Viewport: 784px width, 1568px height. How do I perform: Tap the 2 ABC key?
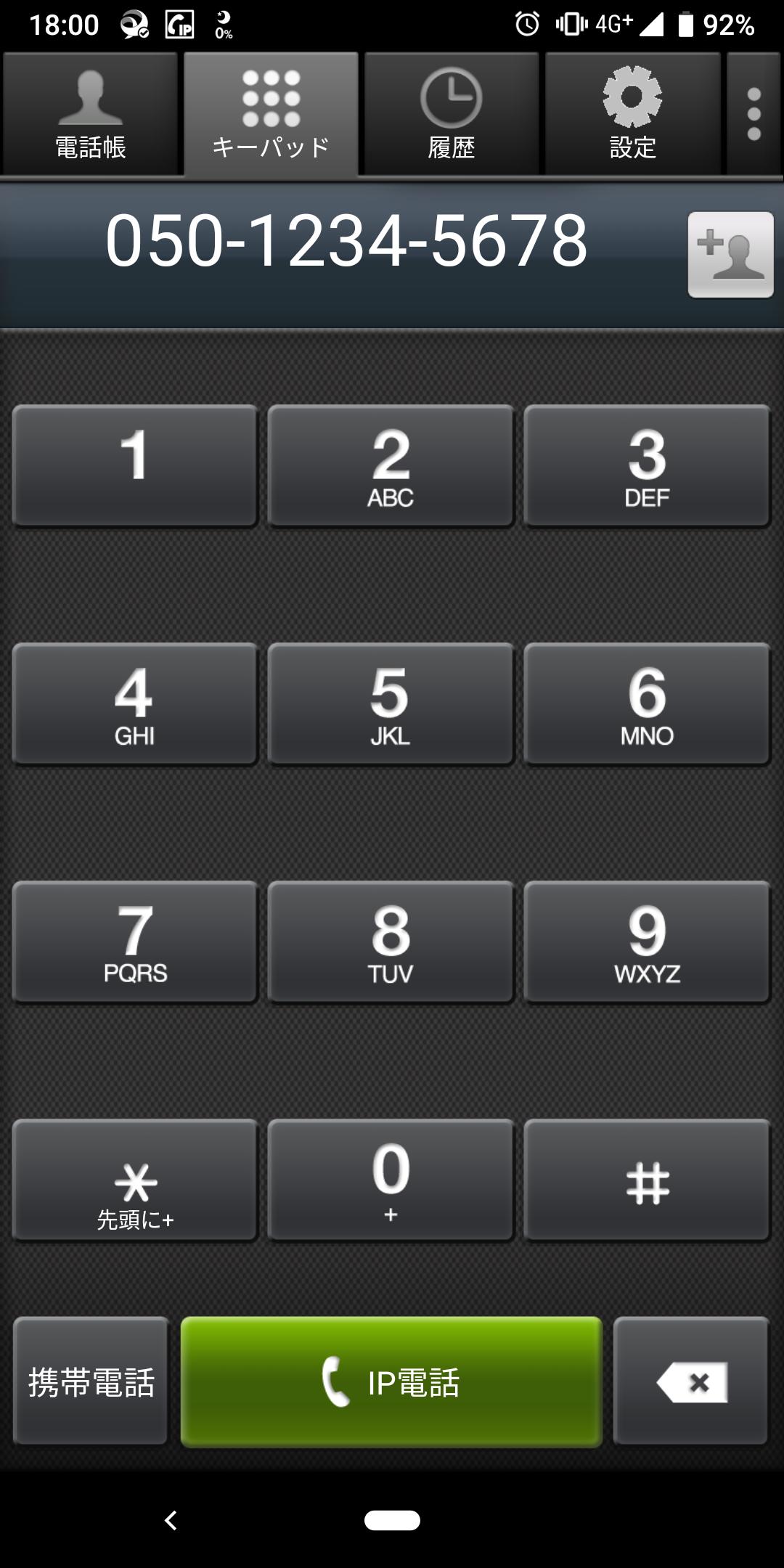391,465
